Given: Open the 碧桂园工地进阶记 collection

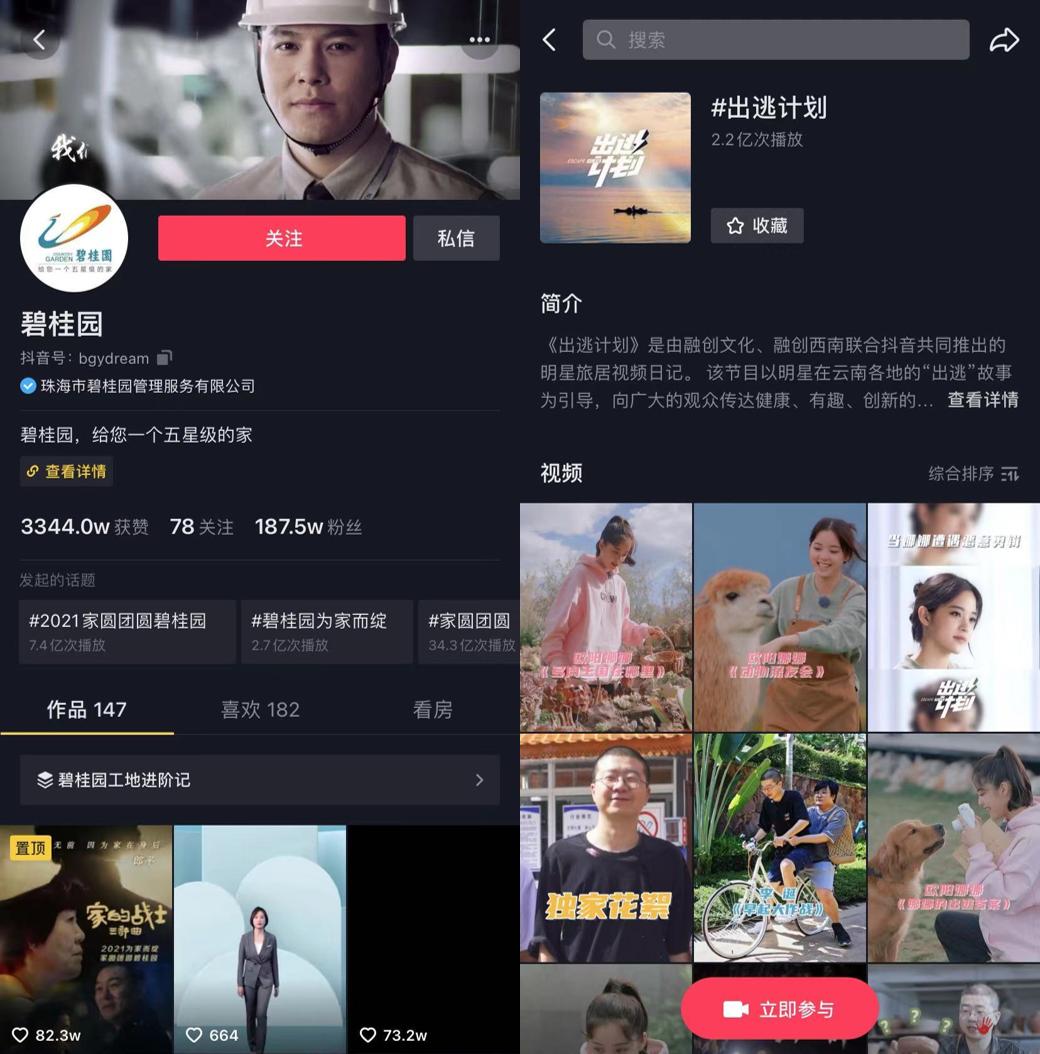Looking at the screenshot, I should pyautogui.click(x=259, y=780).
